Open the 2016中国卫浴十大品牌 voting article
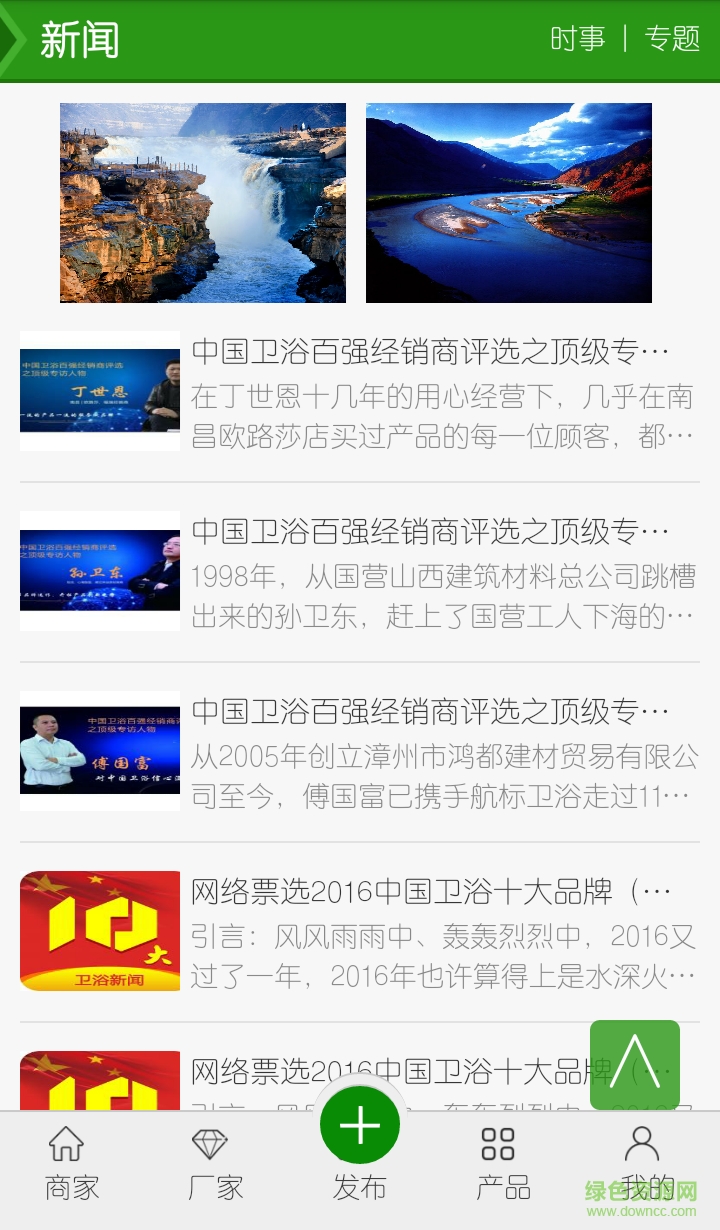The image size is (720, 1230). [360, 930]
